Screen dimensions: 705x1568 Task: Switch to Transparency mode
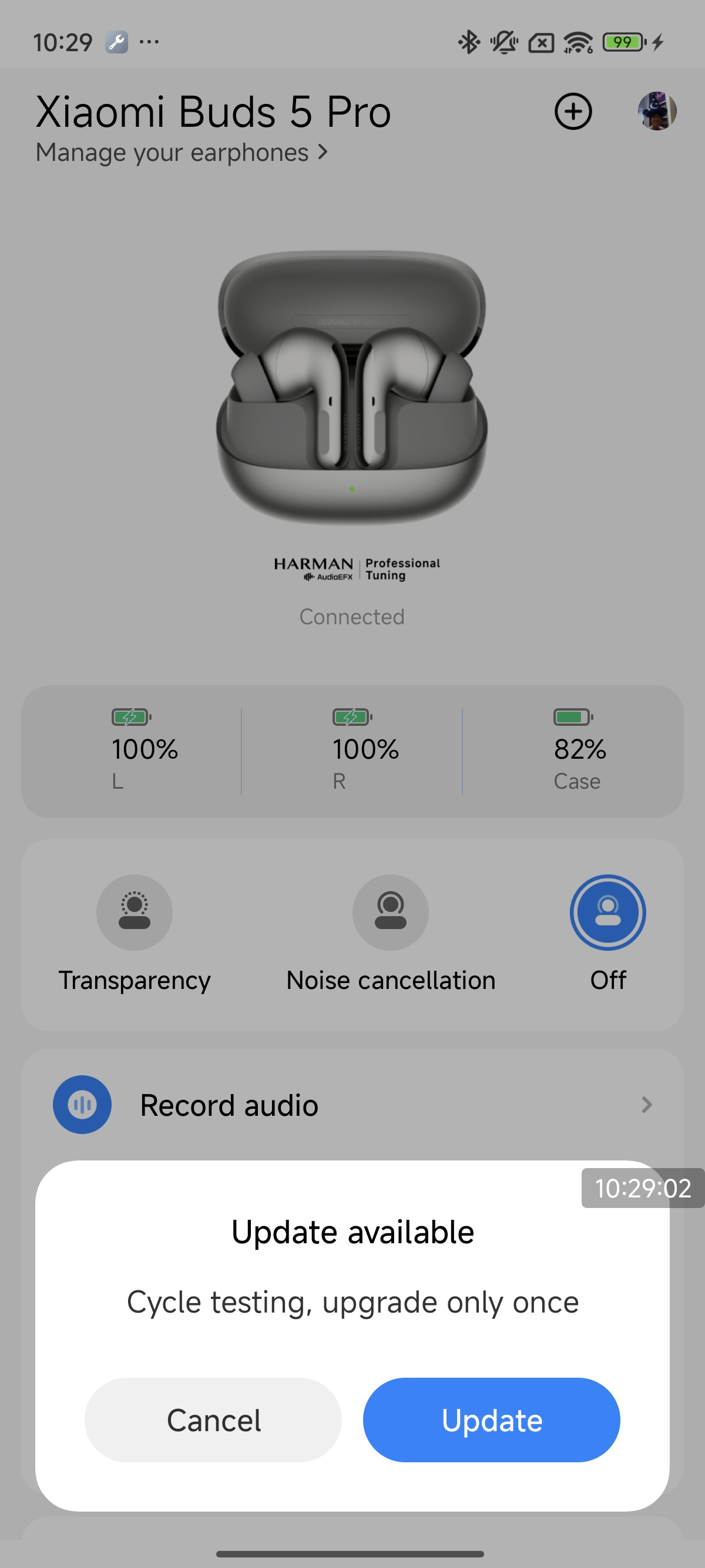(x=134, y=913)
